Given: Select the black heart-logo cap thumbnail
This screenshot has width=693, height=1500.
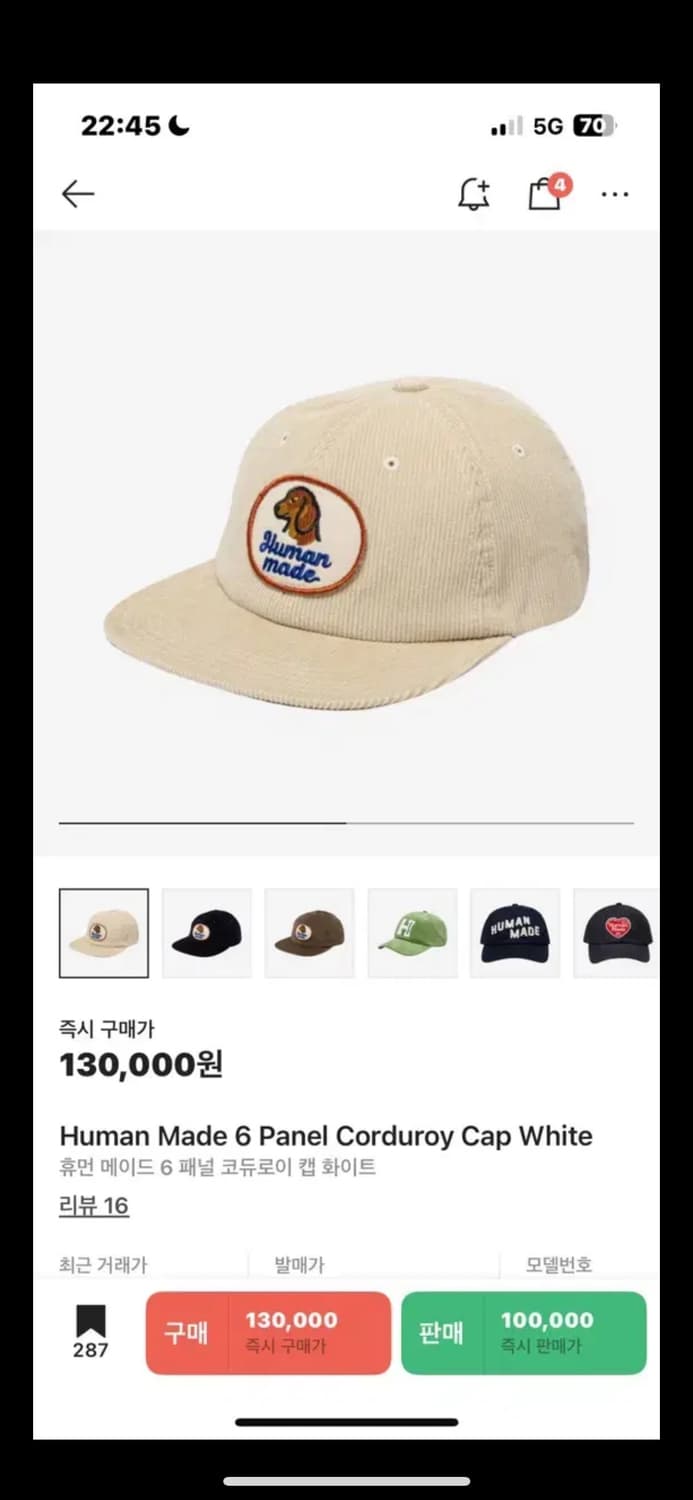Looking at the screenshot, I should pos(616,933).
